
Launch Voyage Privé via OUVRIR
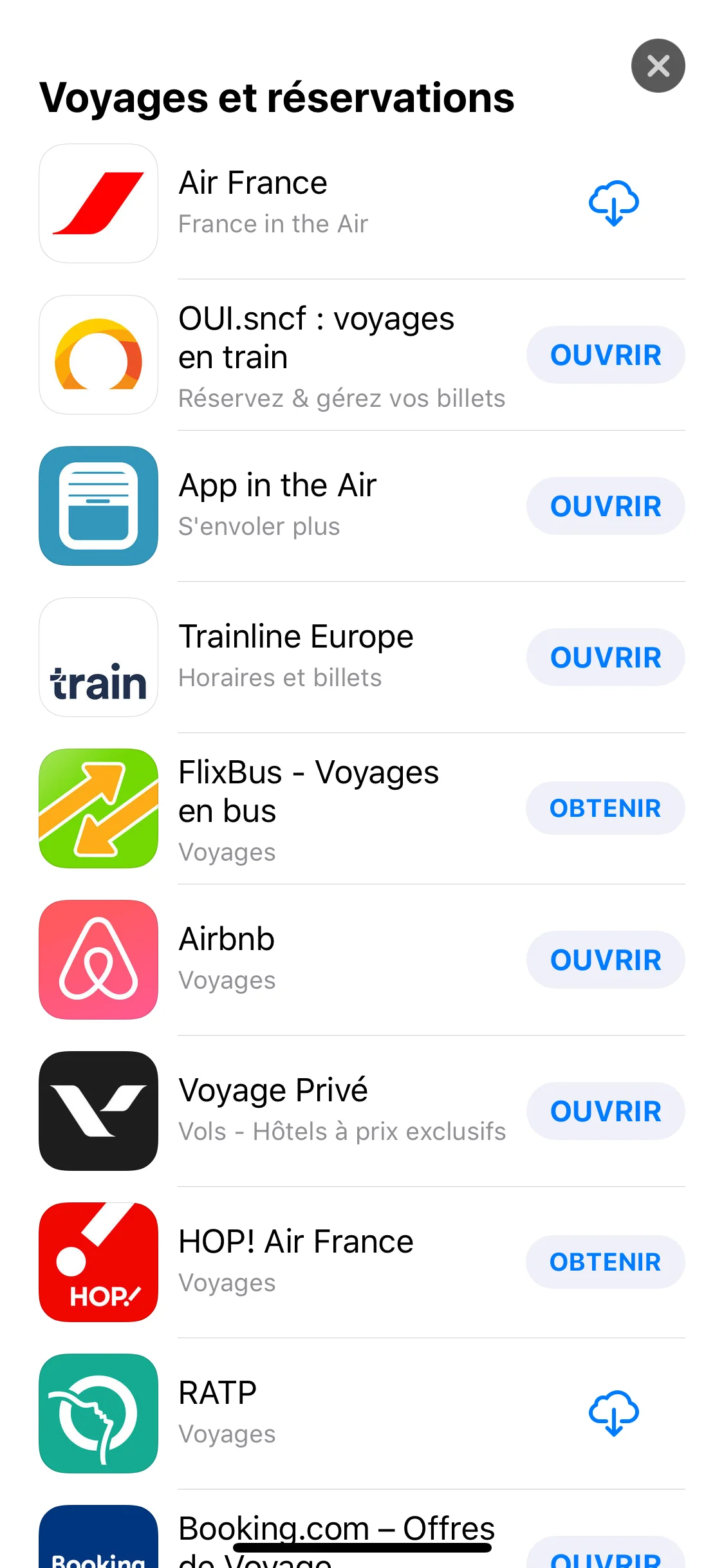(x=605, y=1111)
